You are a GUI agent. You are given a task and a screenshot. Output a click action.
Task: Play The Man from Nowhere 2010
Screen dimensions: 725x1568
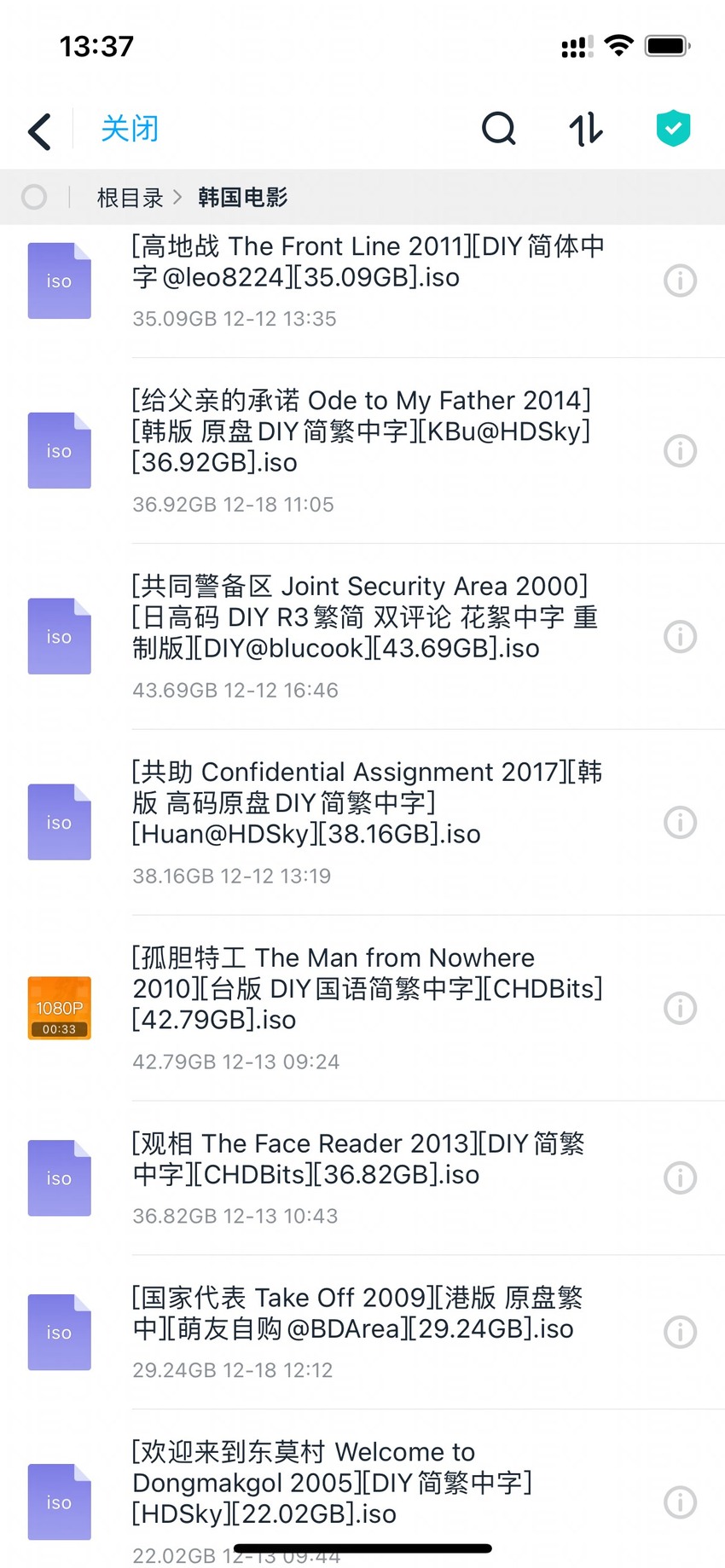click(362, 1009)
